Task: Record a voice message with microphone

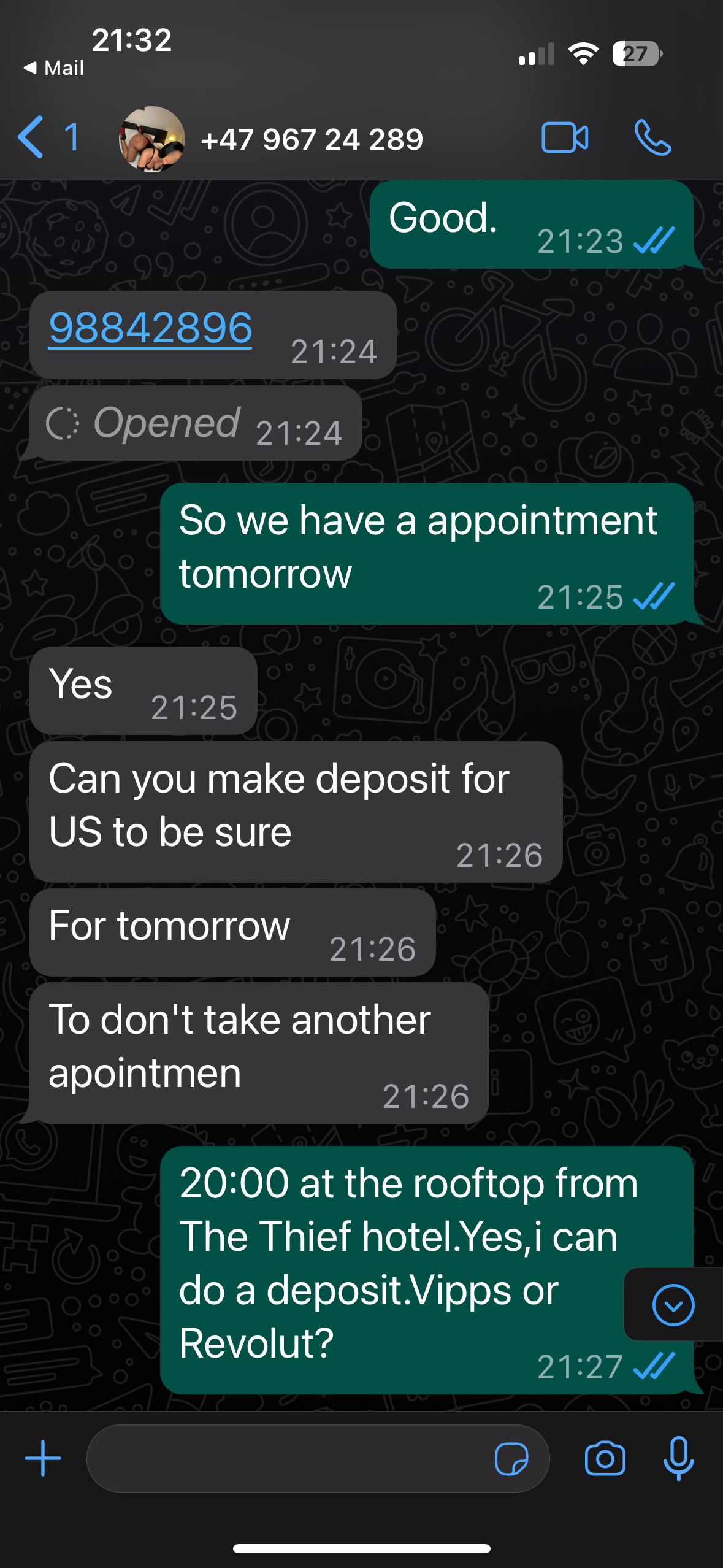Action: pos(679,1458)
